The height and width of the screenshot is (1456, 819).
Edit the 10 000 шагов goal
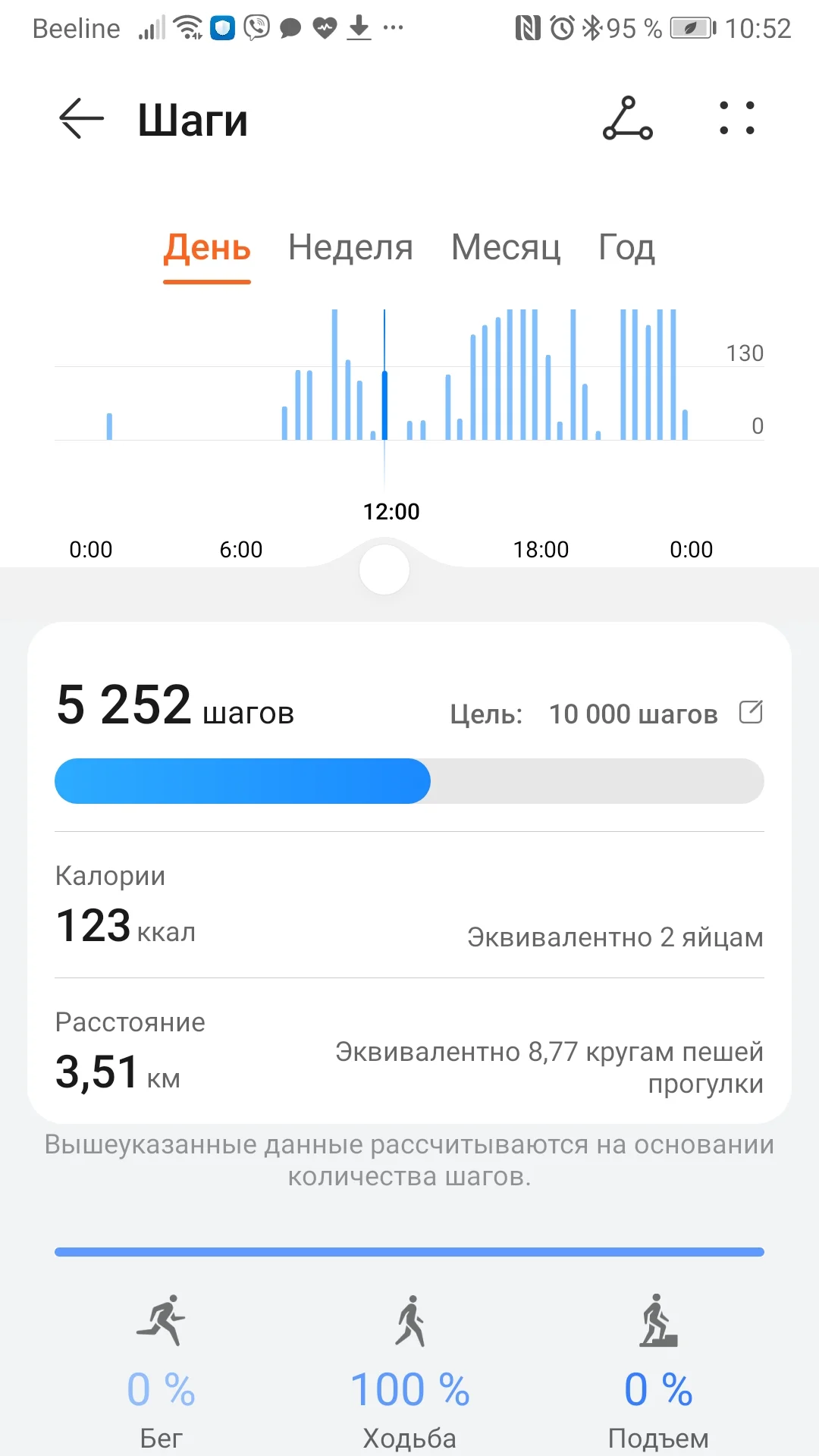click(751, 713)
